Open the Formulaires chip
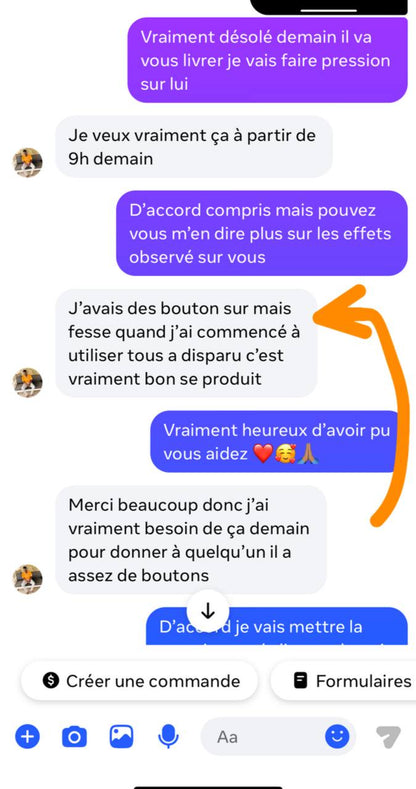Viewport: 416px width, 789px height. 347,681
